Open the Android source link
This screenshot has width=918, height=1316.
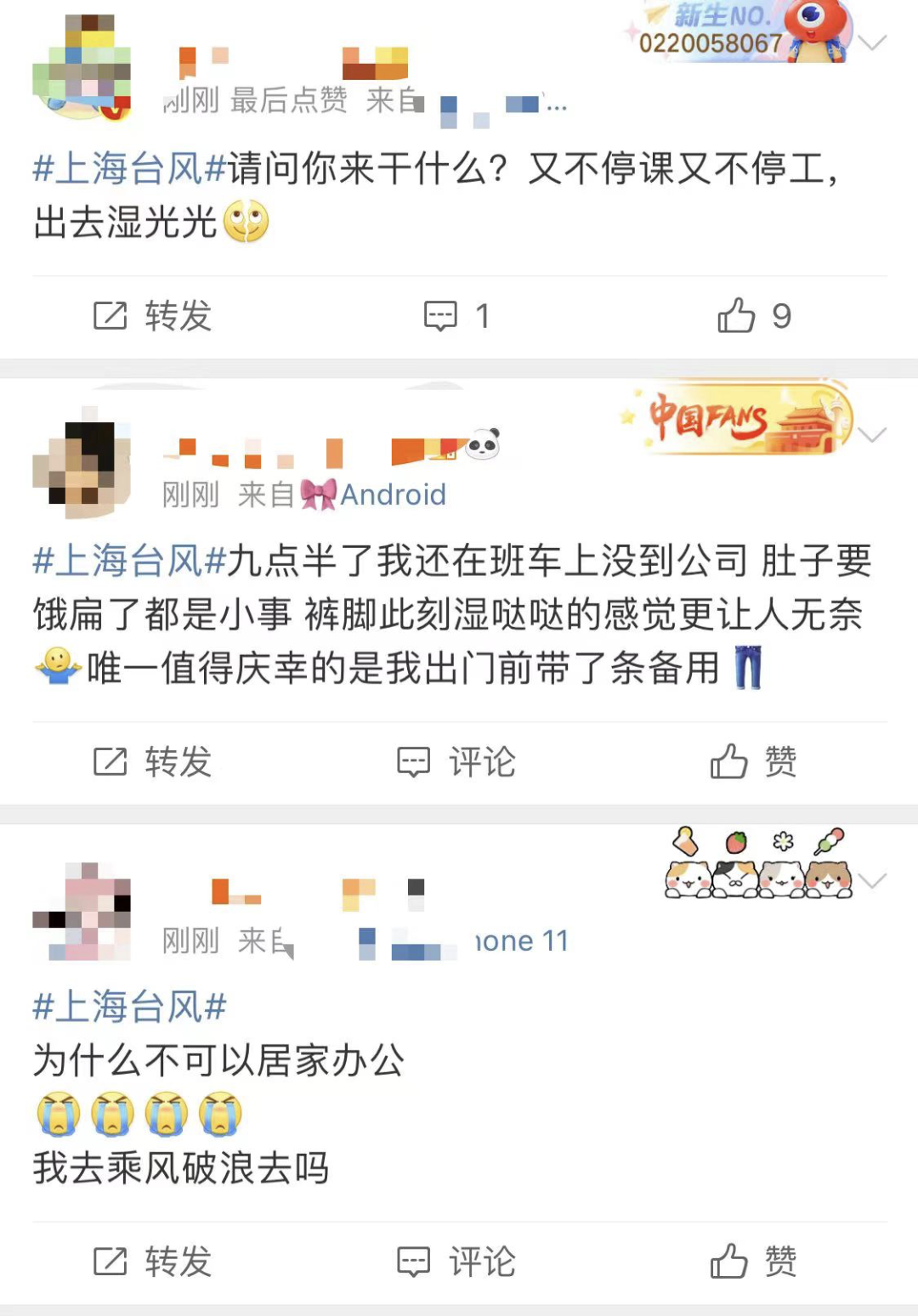pyautogui.click(x=393, y=494)
